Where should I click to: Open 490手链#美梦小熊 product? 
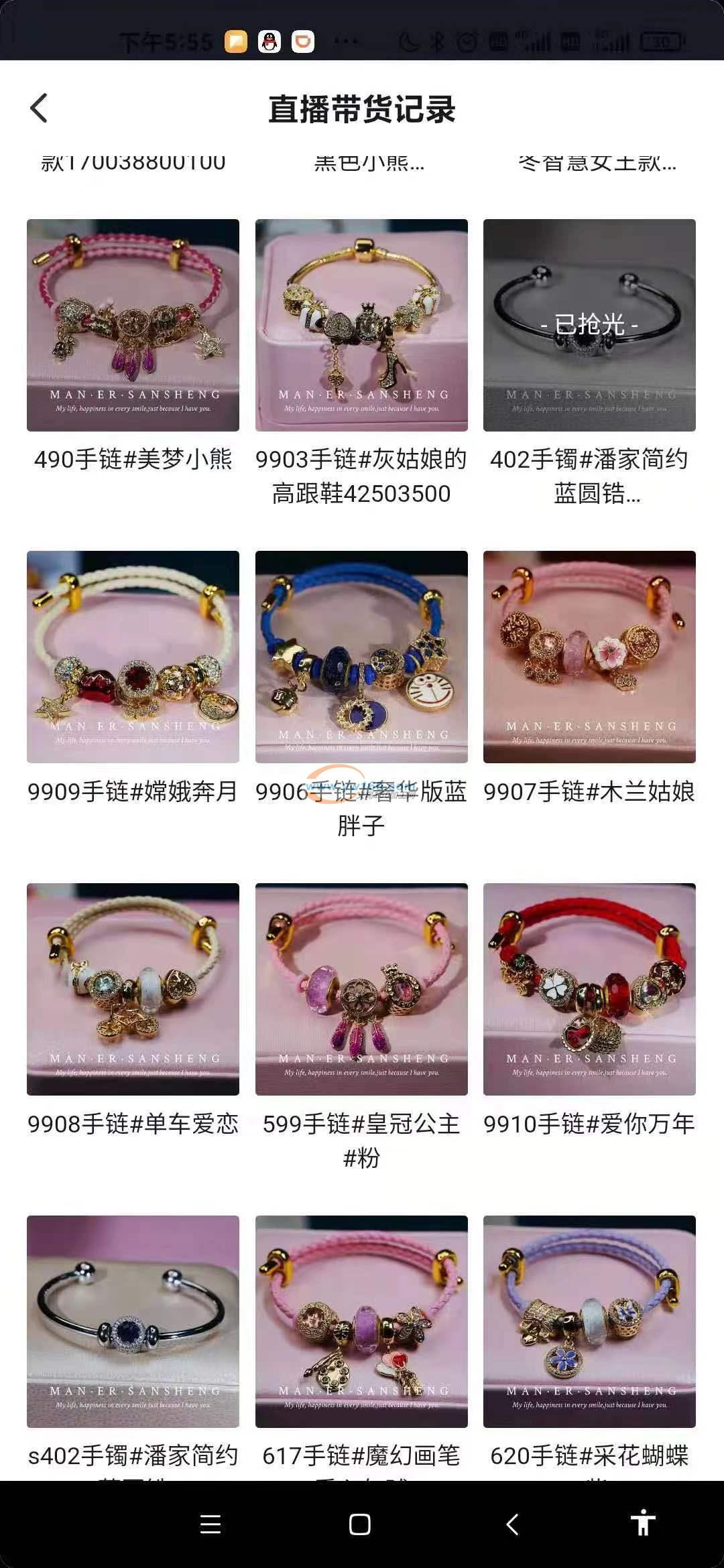[133, 325]
